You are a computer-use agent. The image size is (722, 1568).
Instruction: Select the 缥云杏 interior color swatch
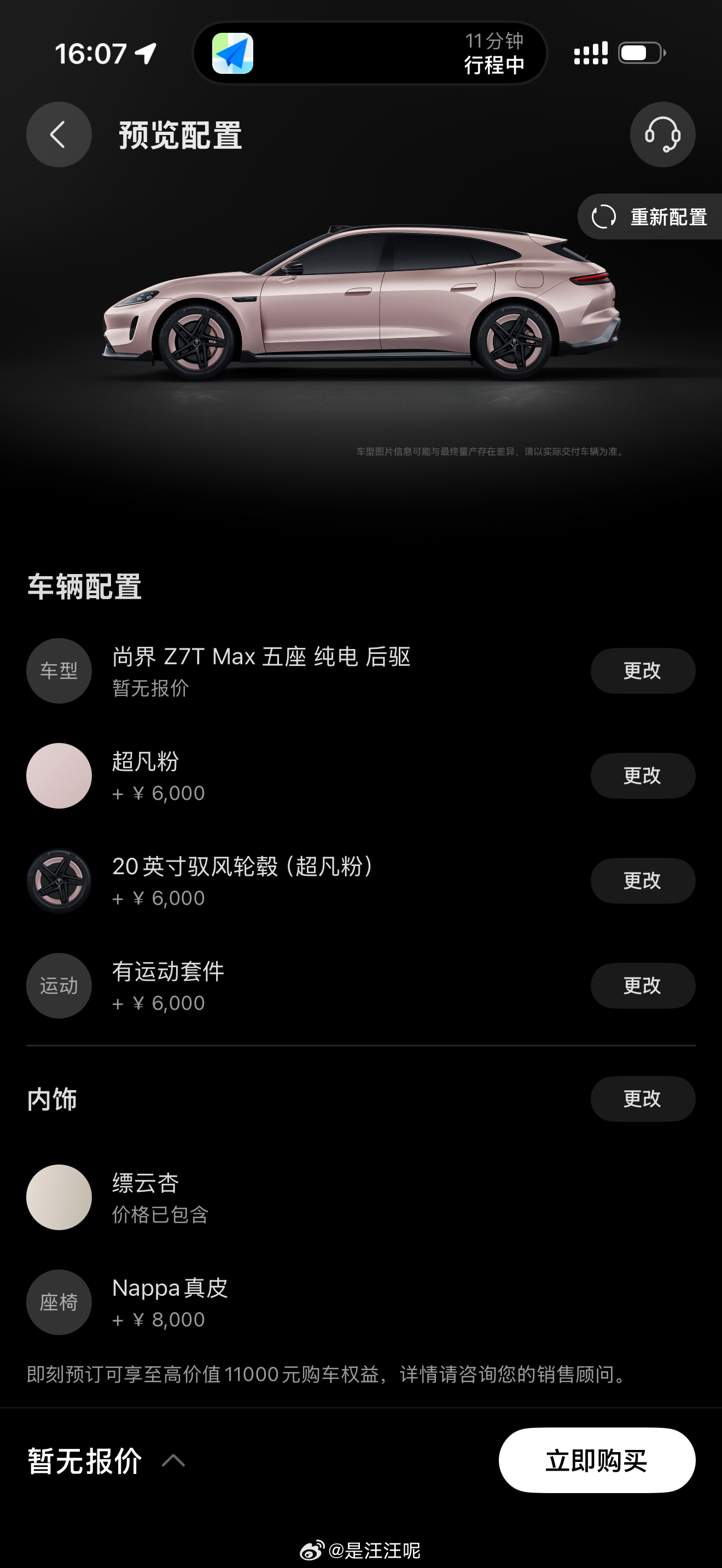[59, 1197]
